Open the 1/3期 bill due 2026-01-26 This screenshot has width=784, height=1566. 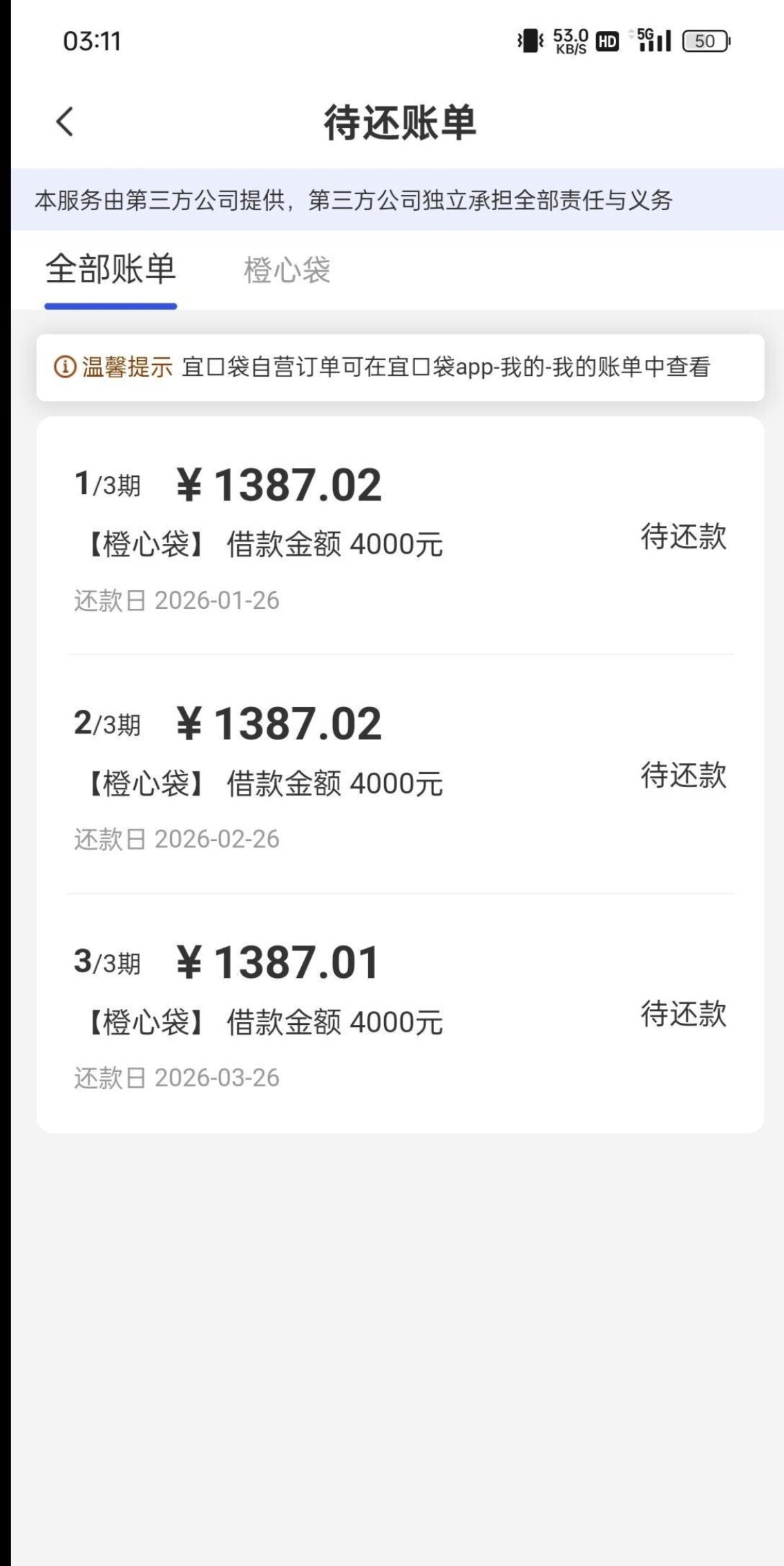pos(400,537)
